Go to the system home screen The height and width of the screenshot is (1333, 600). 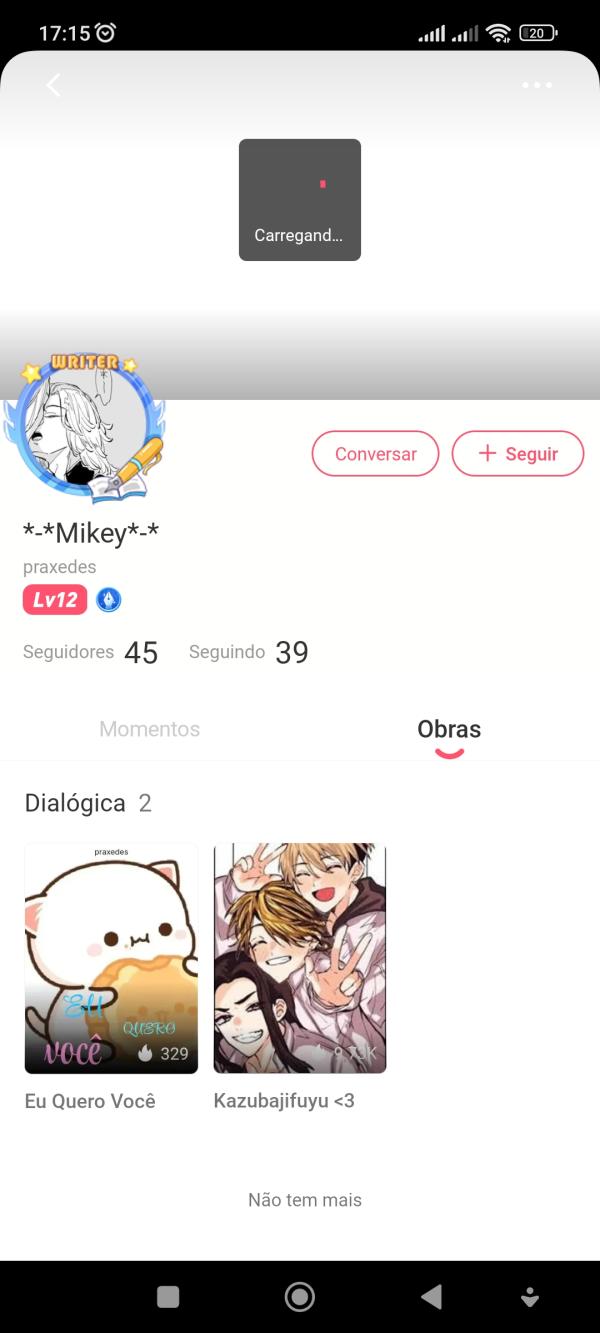pyautogui.click(x=299, y=1297)
